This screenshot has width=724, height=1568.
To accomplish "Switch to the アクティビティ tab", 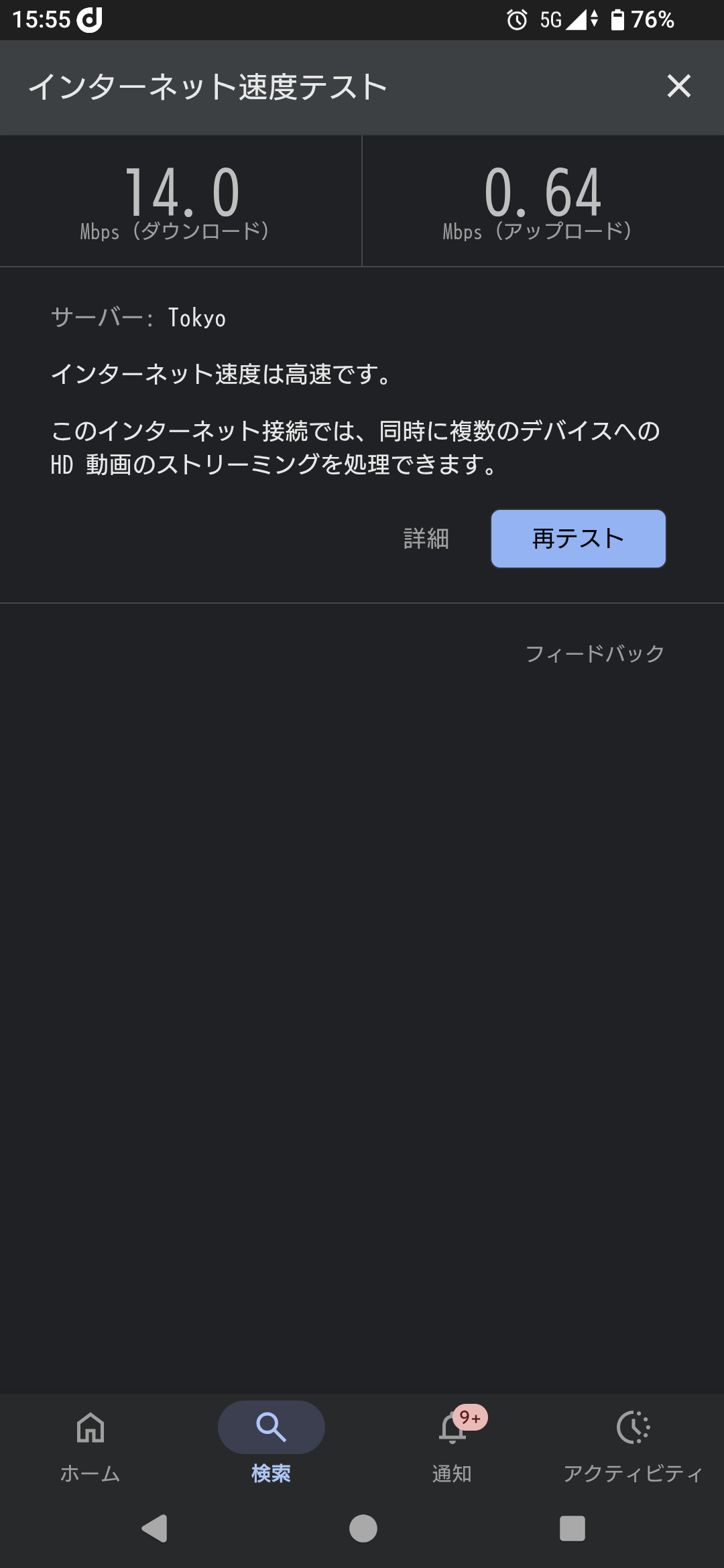I will (x=633, y=1446).
